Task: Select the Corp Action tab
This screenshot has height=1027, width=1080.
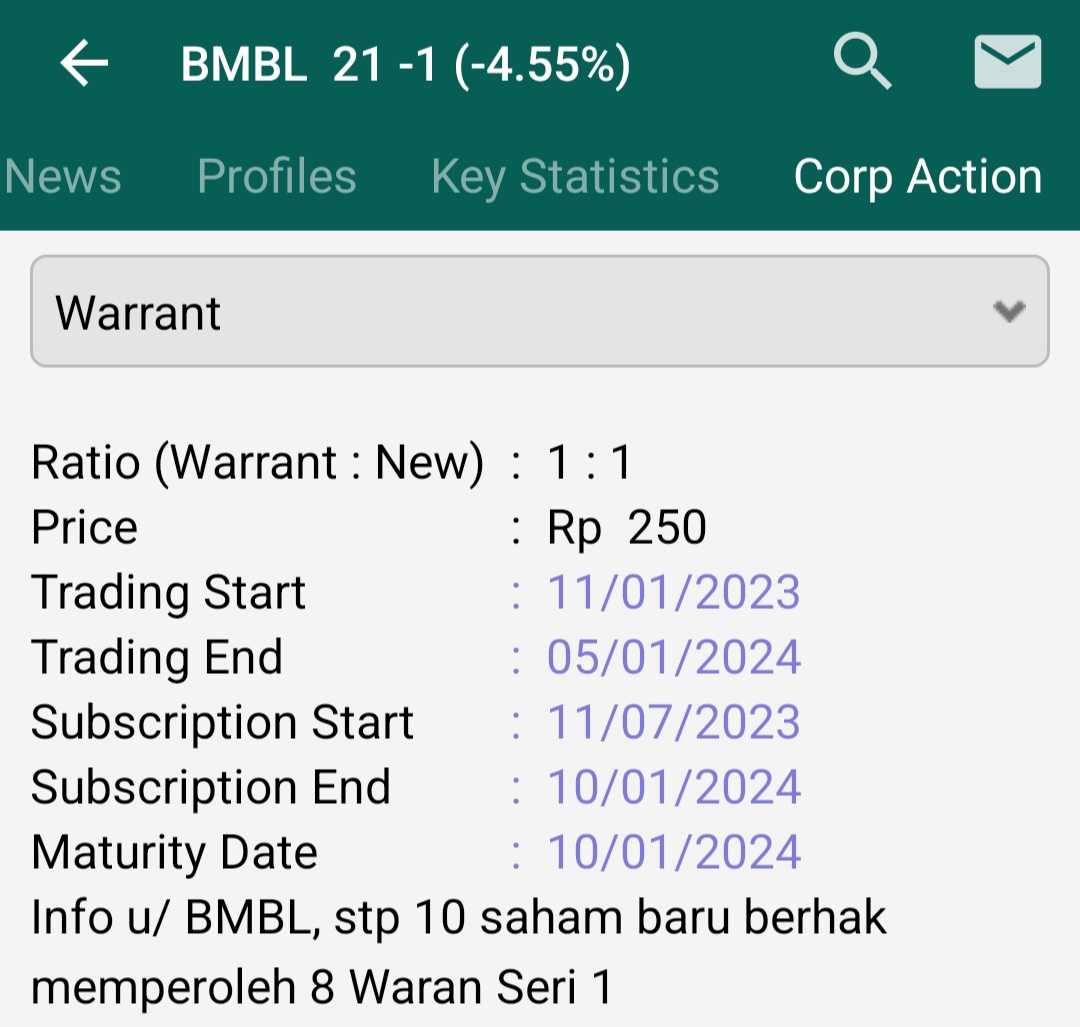Action: pyautogui.click(x=917, y=177)
